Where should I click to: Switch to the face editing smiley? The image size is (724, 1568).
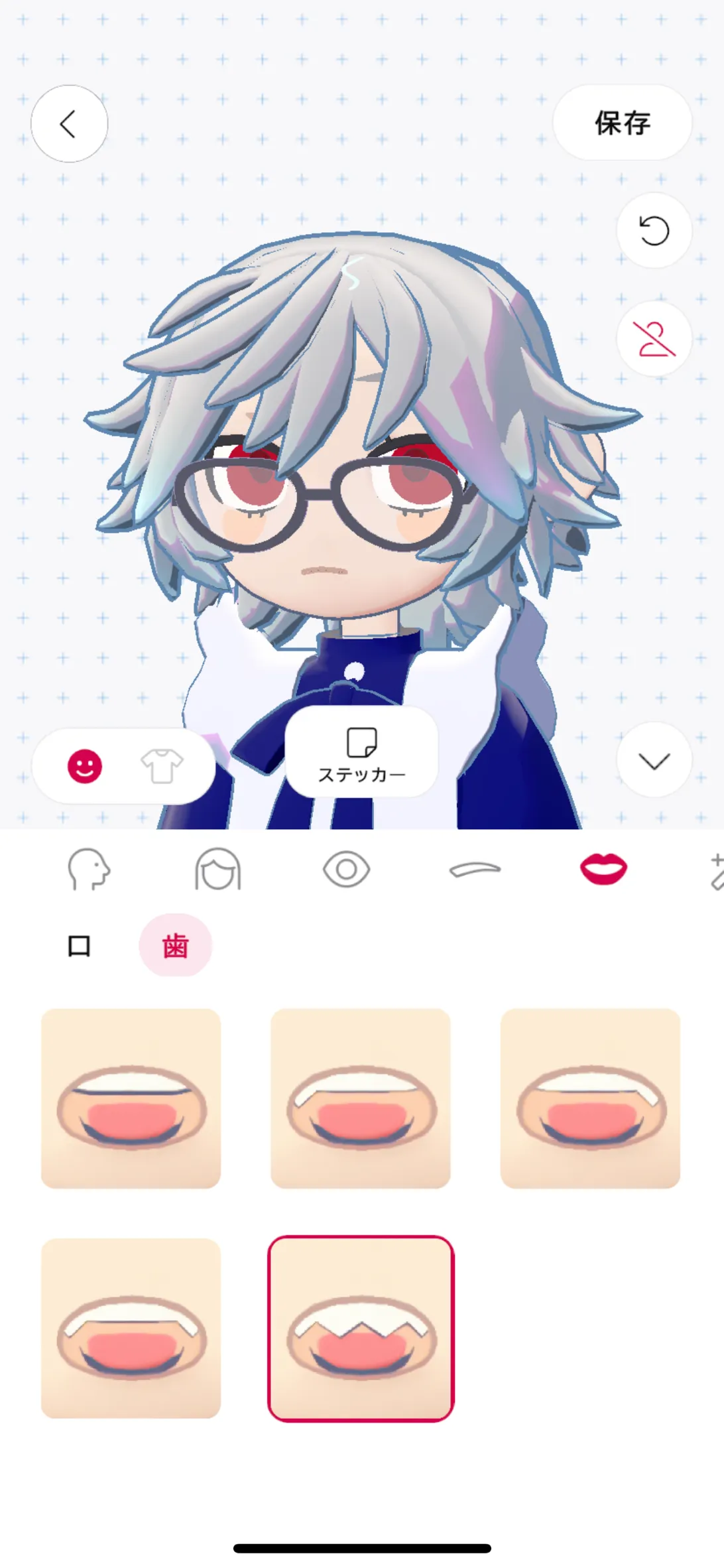(85, 767)
